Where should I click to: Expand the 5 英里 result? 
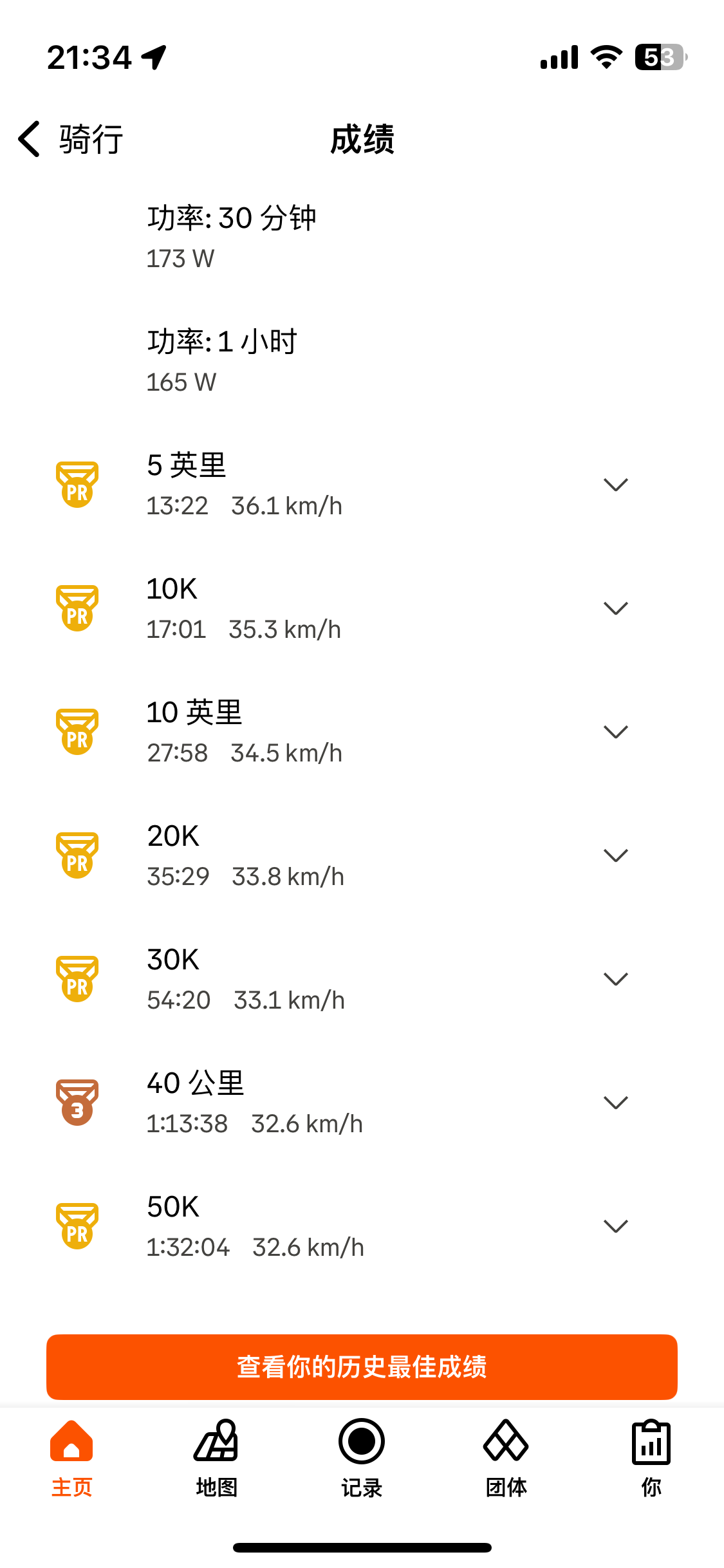click(616, 485)
